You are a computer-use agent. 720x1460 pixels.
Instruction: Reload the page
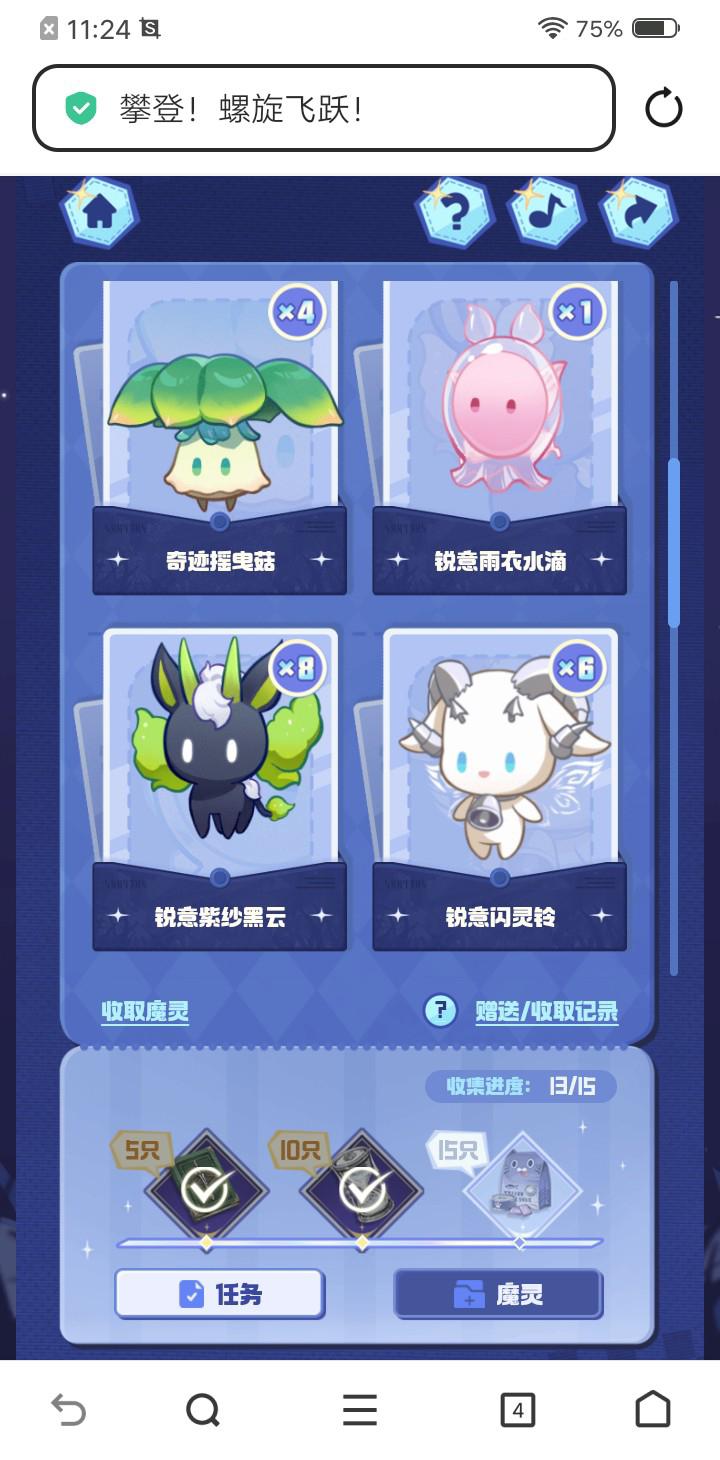point(663,108)
